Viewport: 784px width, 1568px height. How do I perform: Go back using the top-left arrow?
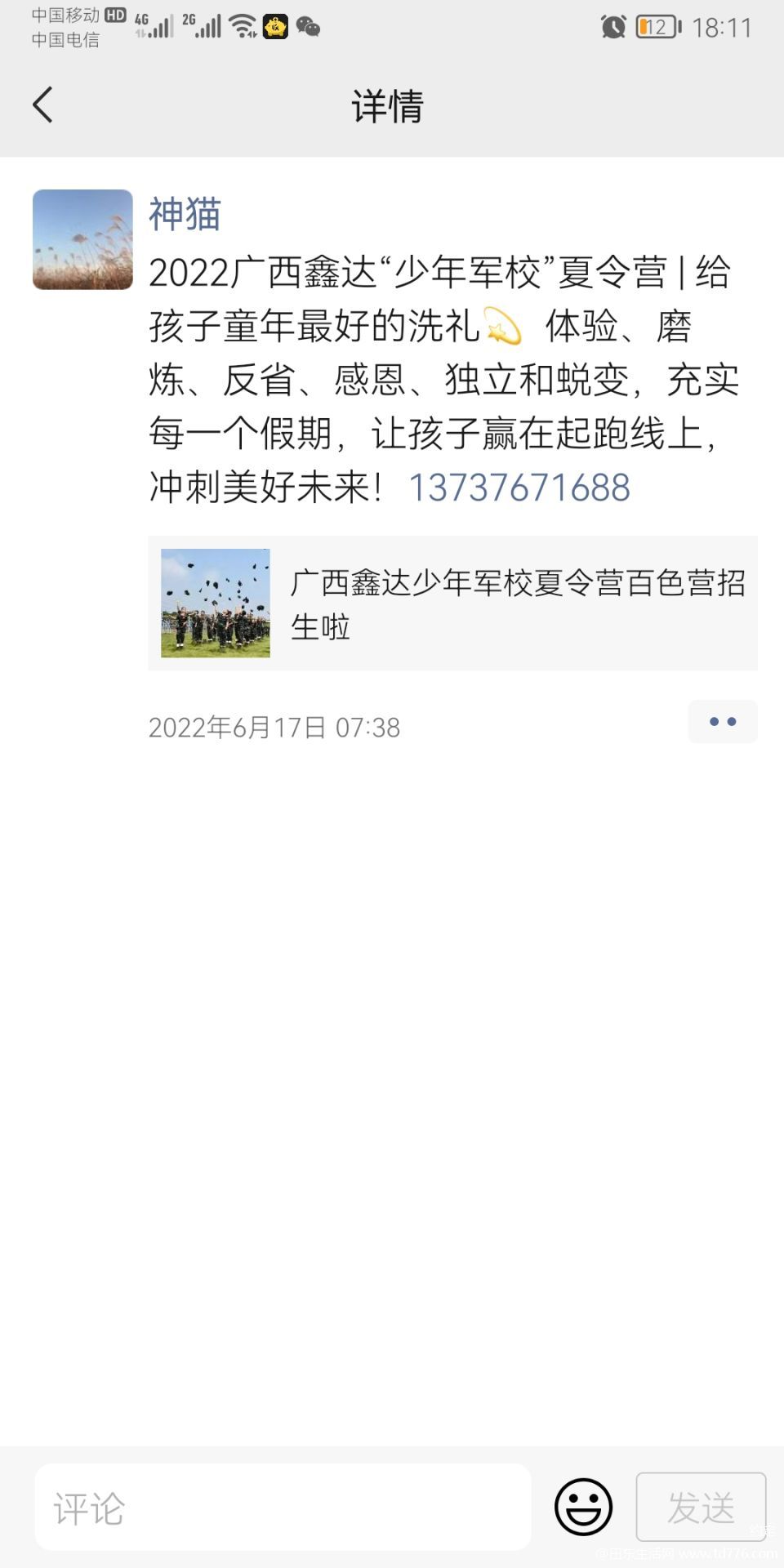tap(42, 105)
